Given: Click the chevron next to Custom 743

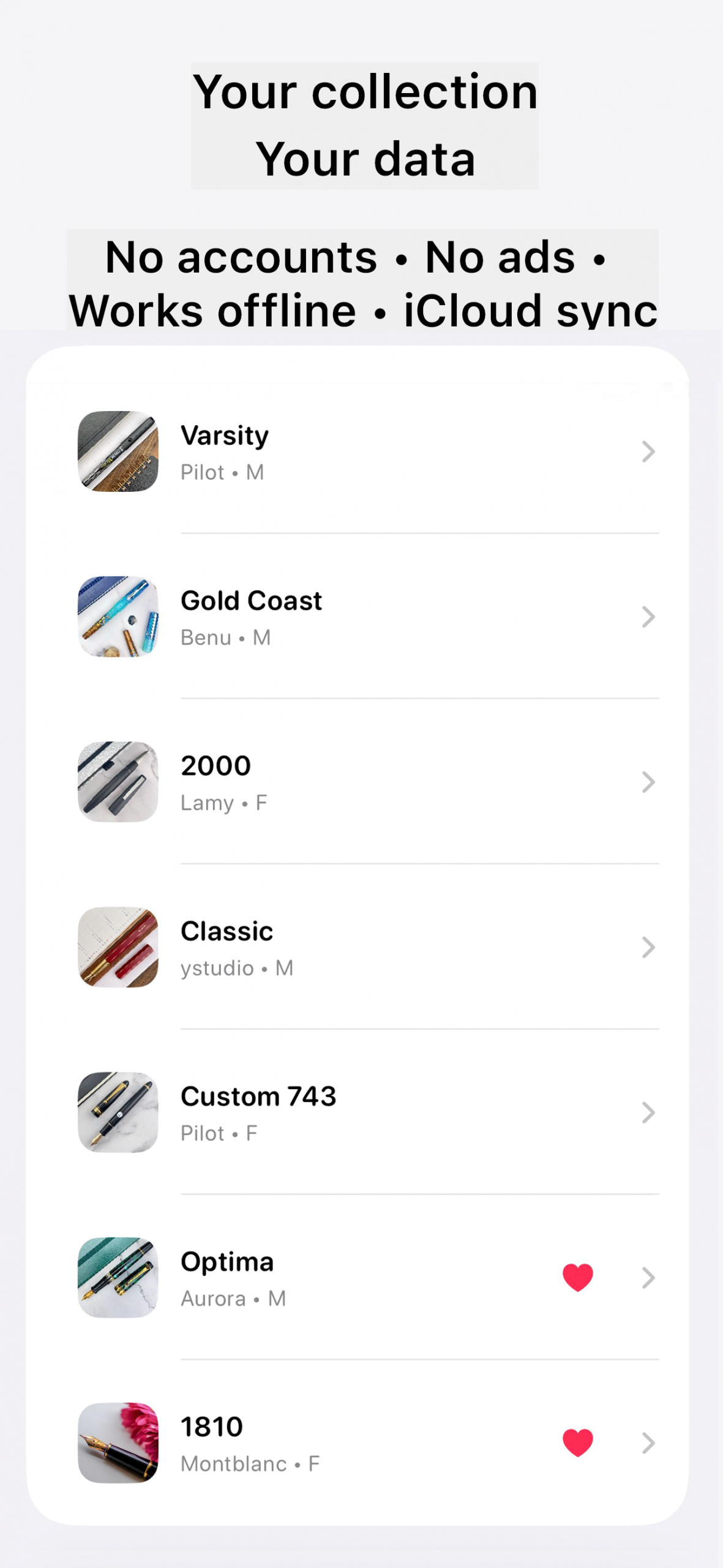Looking at the screenshot, I should pyautogui.click(x=649, y=1114).
